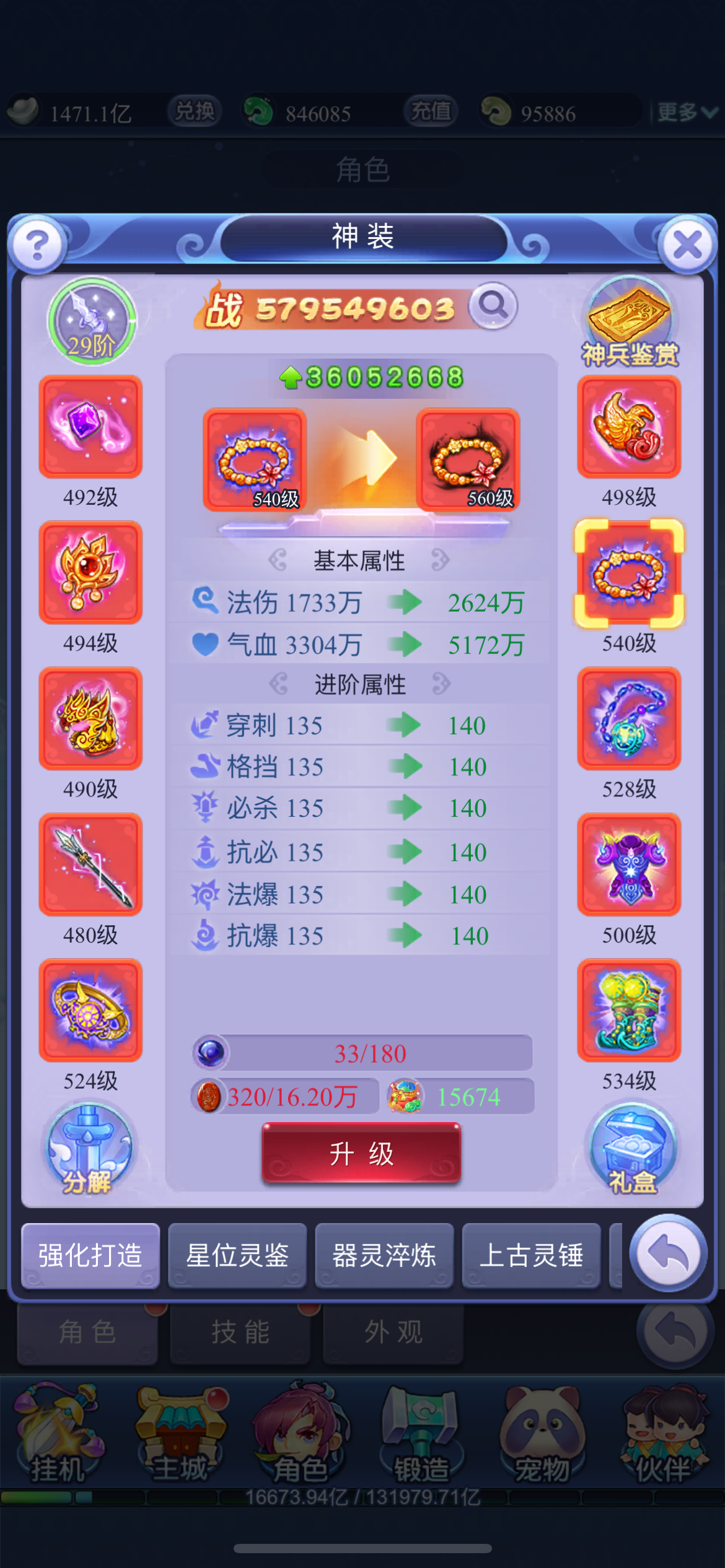Select the 524级 ring slot

pyautogui.click(x=90, y=1010)
